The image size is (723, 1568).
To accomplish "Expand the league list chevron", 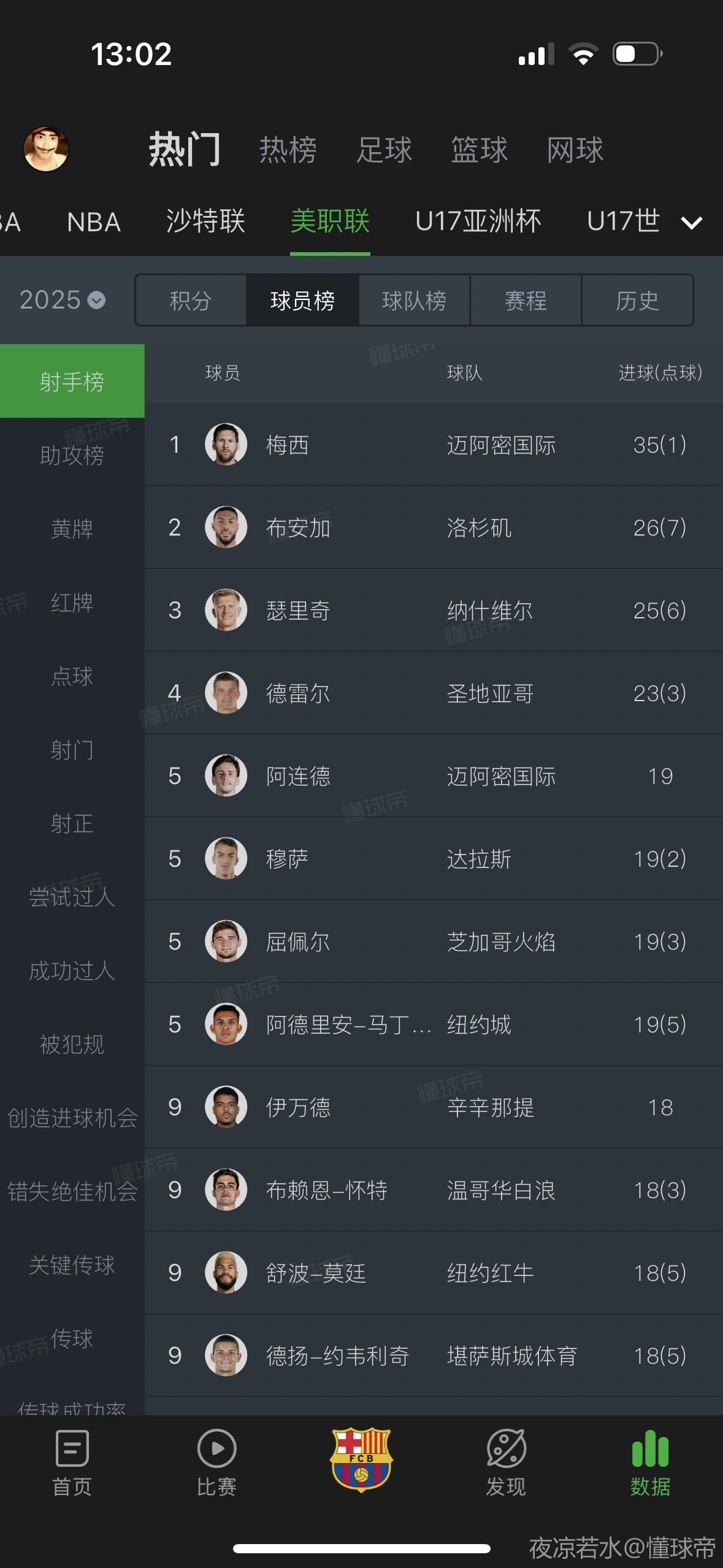I will click(x=691, y=223).
